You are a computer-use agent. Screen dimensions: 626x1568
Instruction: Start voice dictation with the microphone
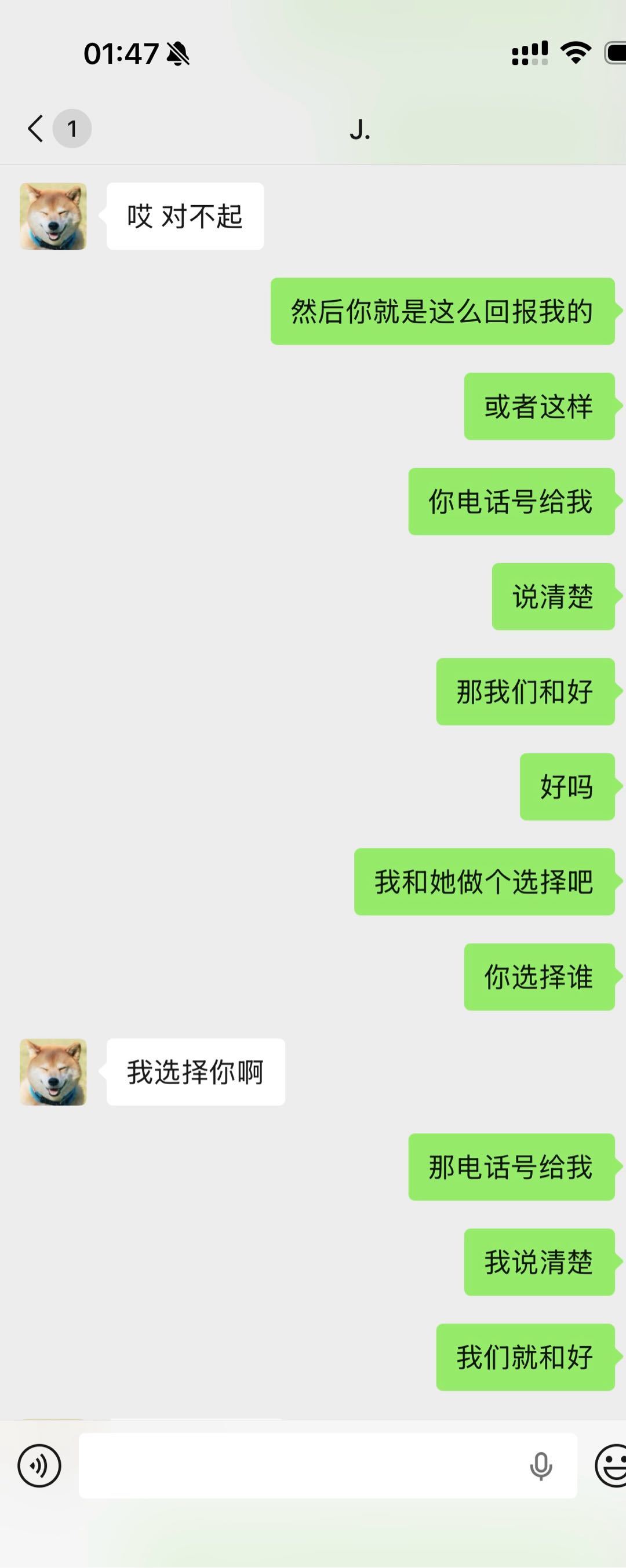(x=540, y=1467)
